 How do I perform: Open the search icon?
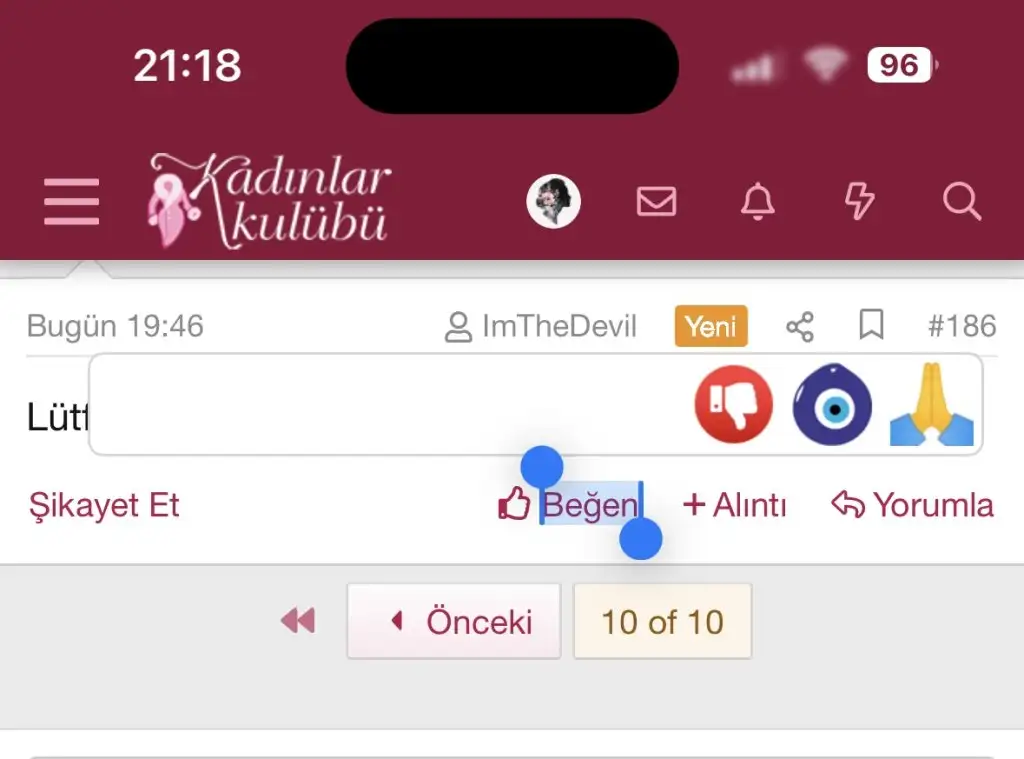[x=961, y=202]
